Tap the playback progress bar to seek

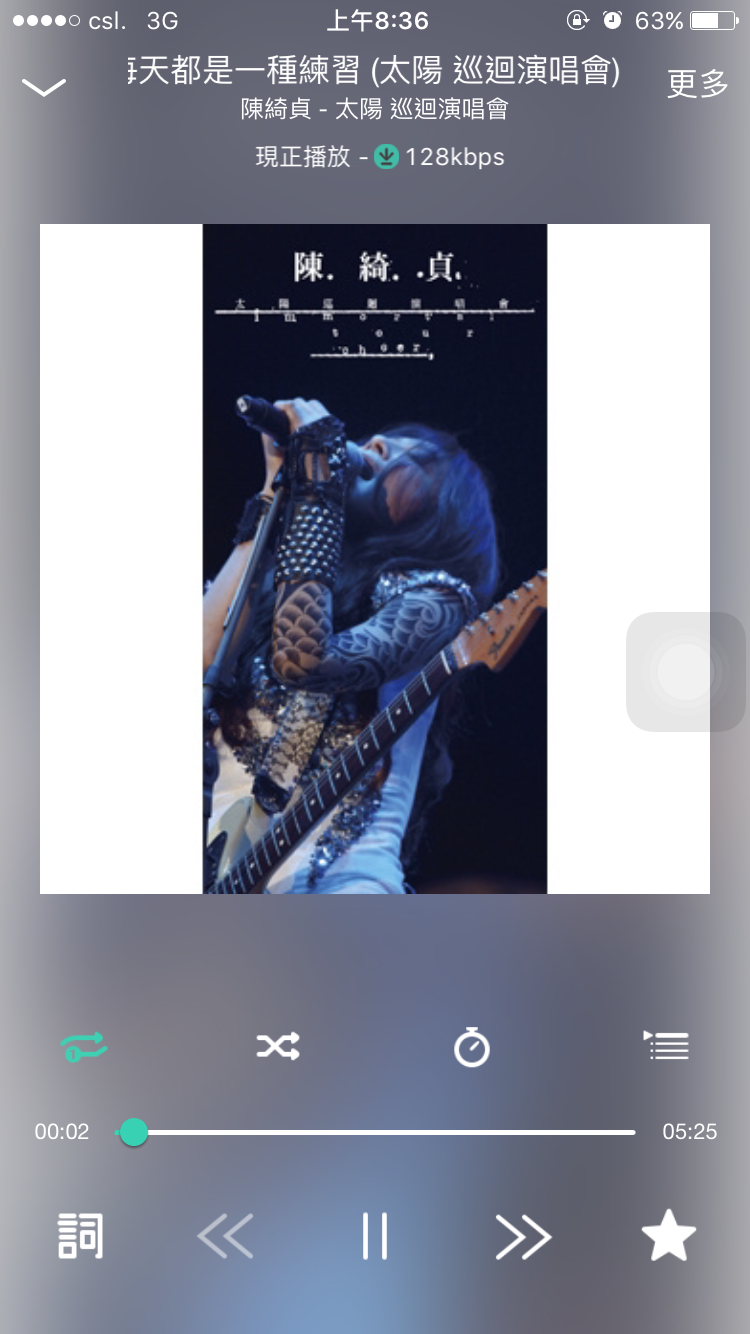tap(385, 1132)
